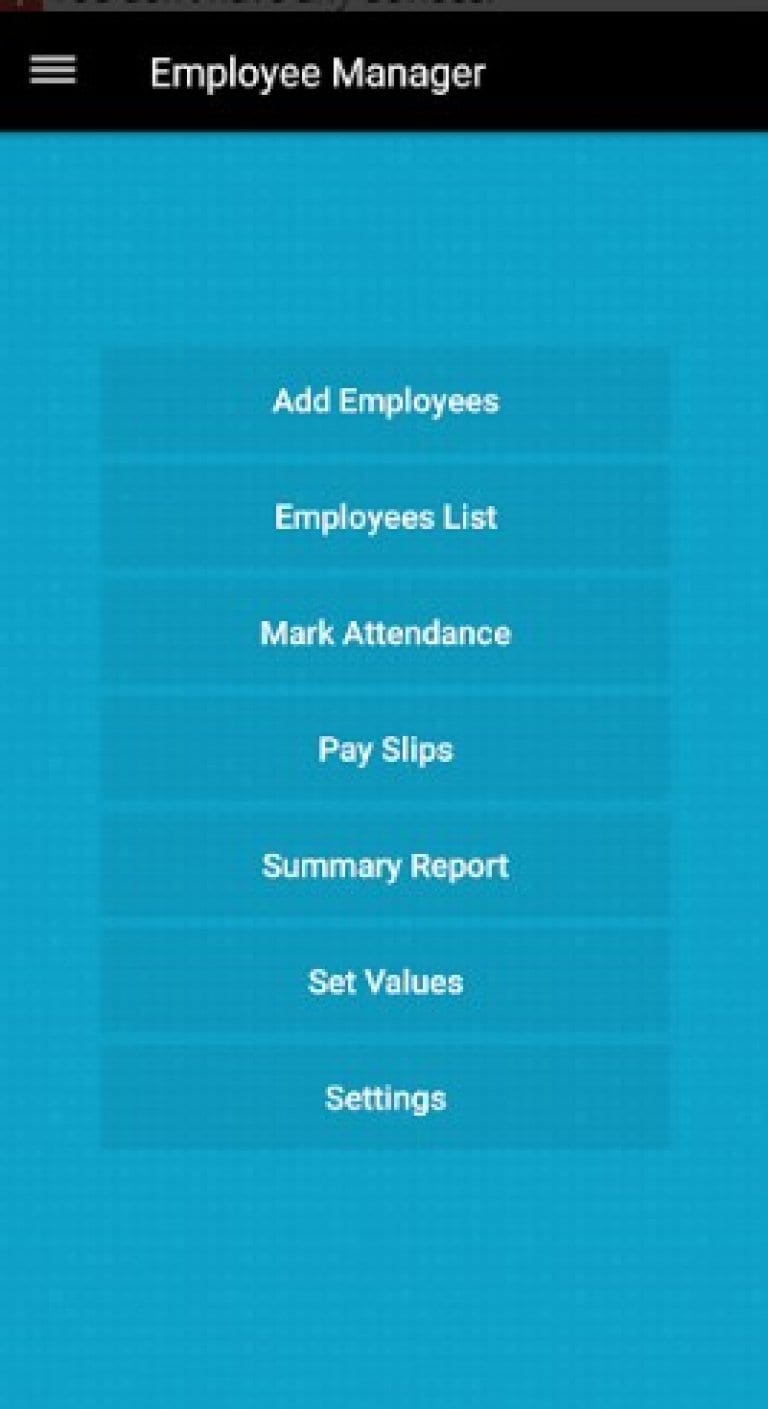Image resolution: width=768 pixels, height=1409 pixels.
Task: Click the Summary Report label
Action: (386, 866)
